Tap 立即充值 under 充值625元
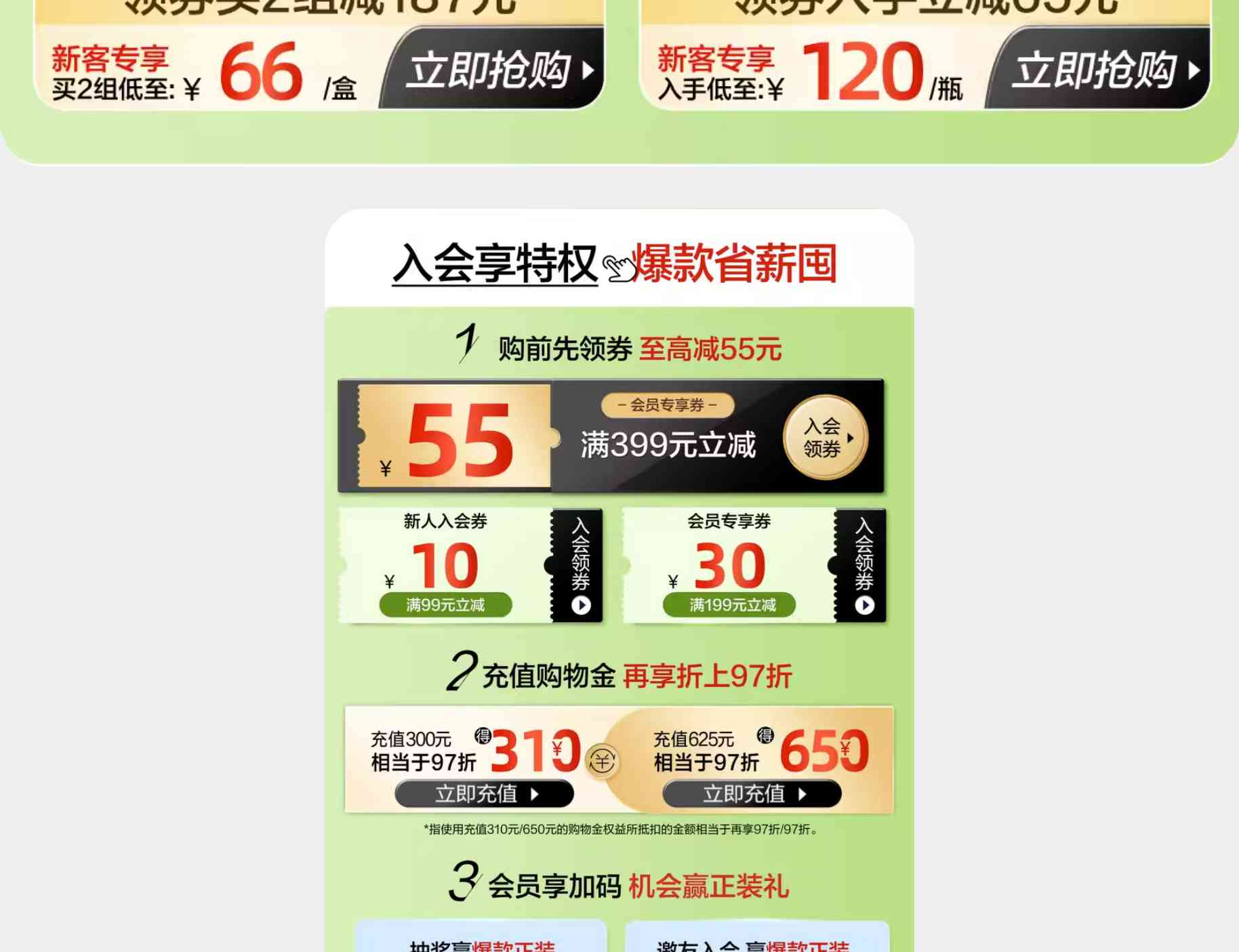Image resolution: width=1239 pixels, height=952 pixels. click(x=752, y=793)
